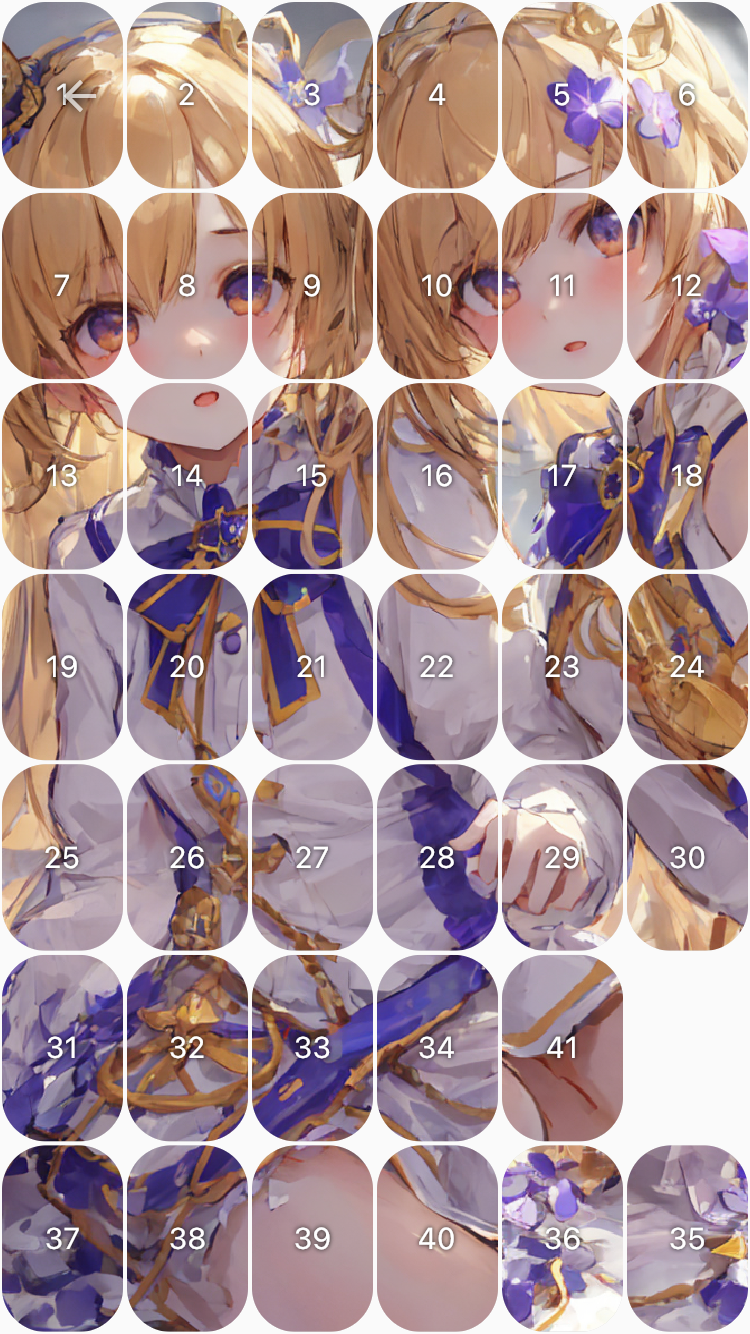The width and height of the screenshot is (750, 1334).
Task: Tap puzzle tile number 37
Action: point(62,1238)
